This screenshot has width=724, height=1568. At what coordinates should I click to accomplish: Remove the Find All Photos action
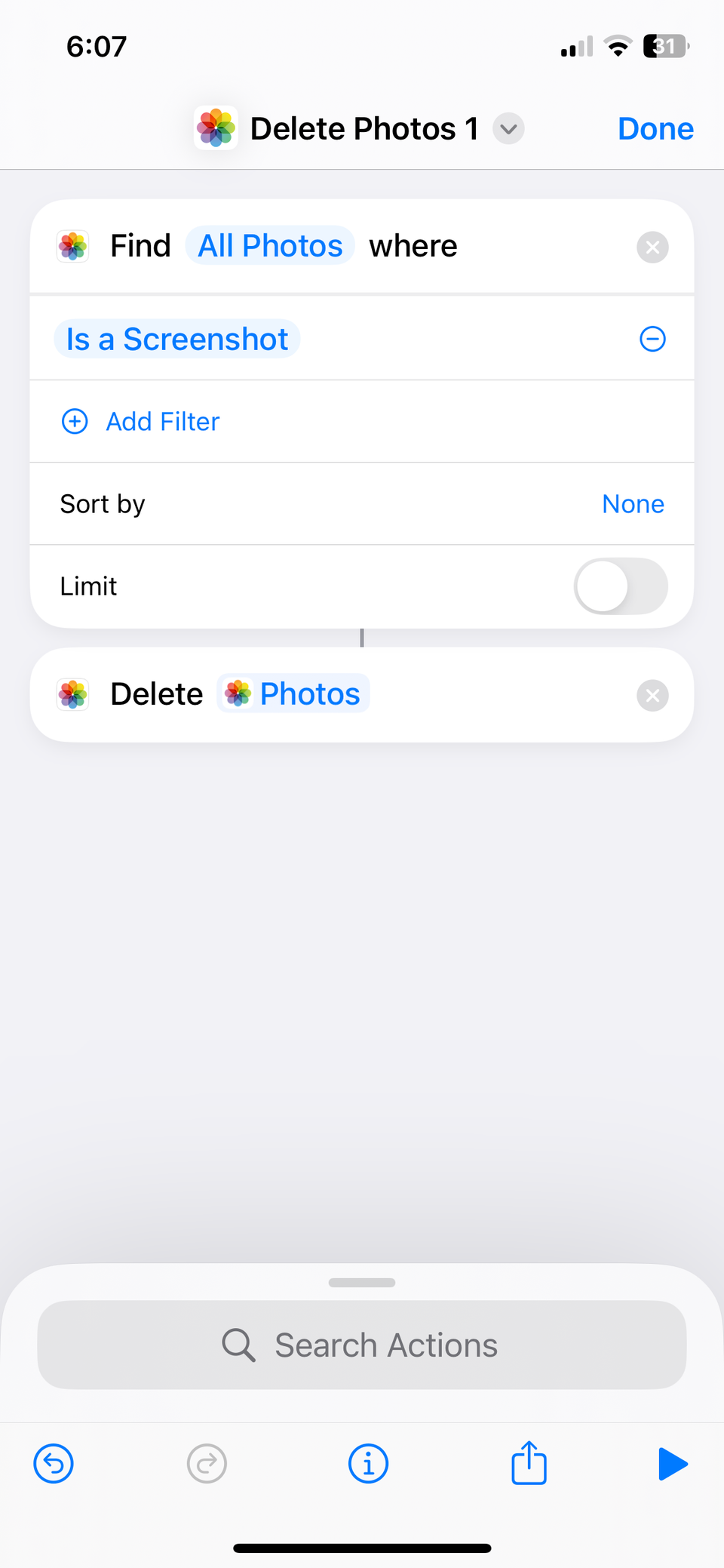652,247
